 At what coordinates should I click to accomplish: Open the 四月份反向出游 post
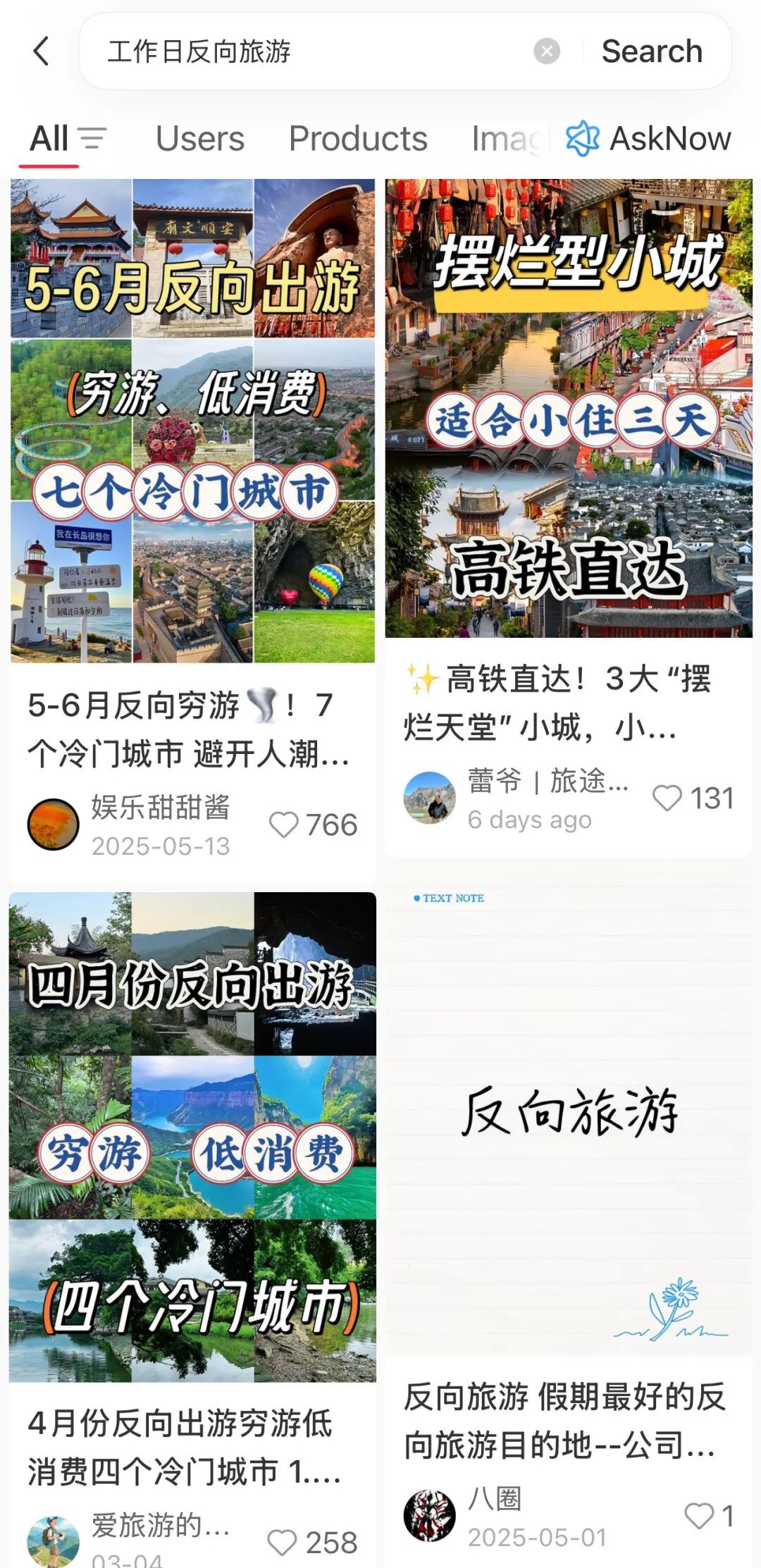coord(192,1136)
